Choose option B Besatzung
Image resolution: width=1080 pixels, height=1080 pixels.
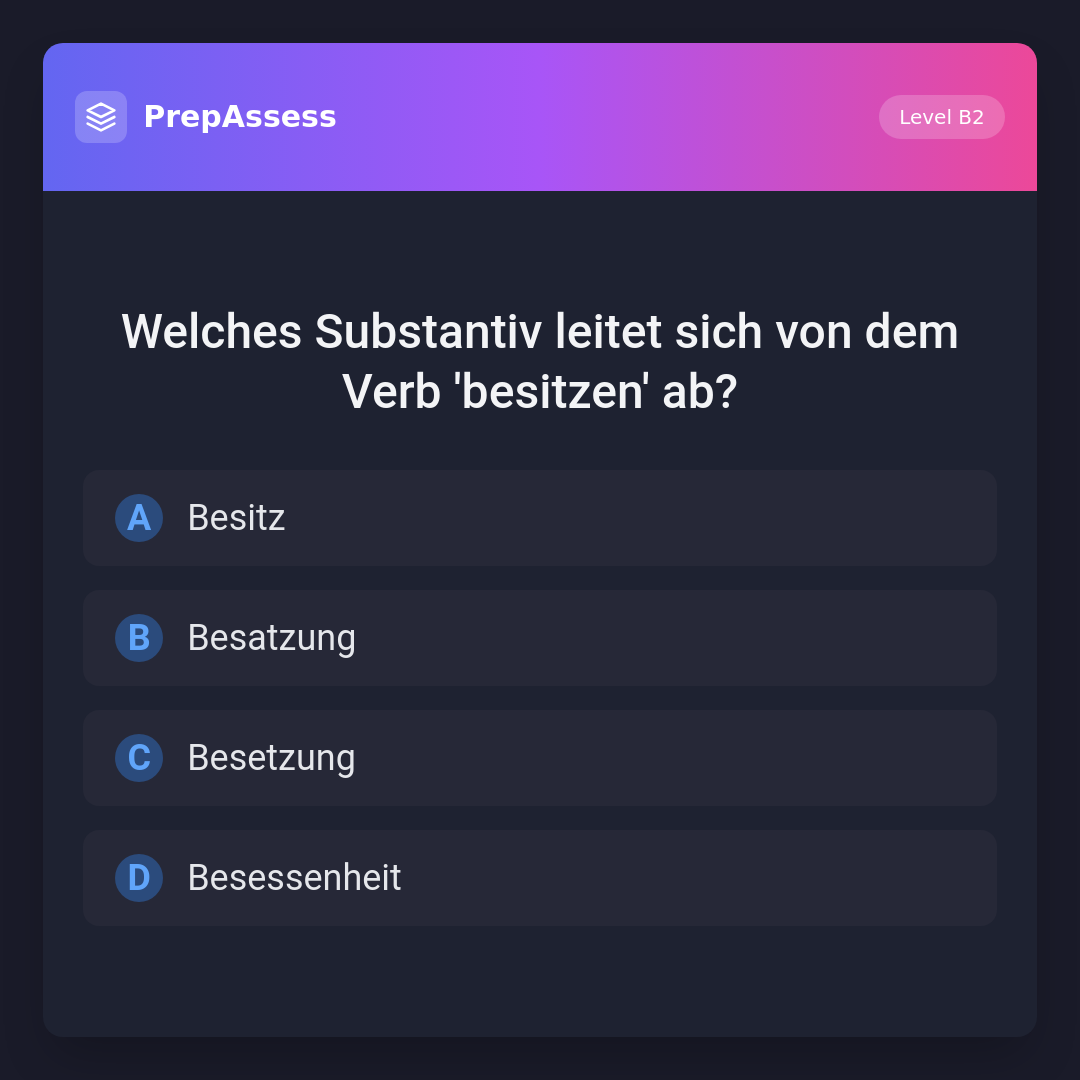tap(540, 638)
